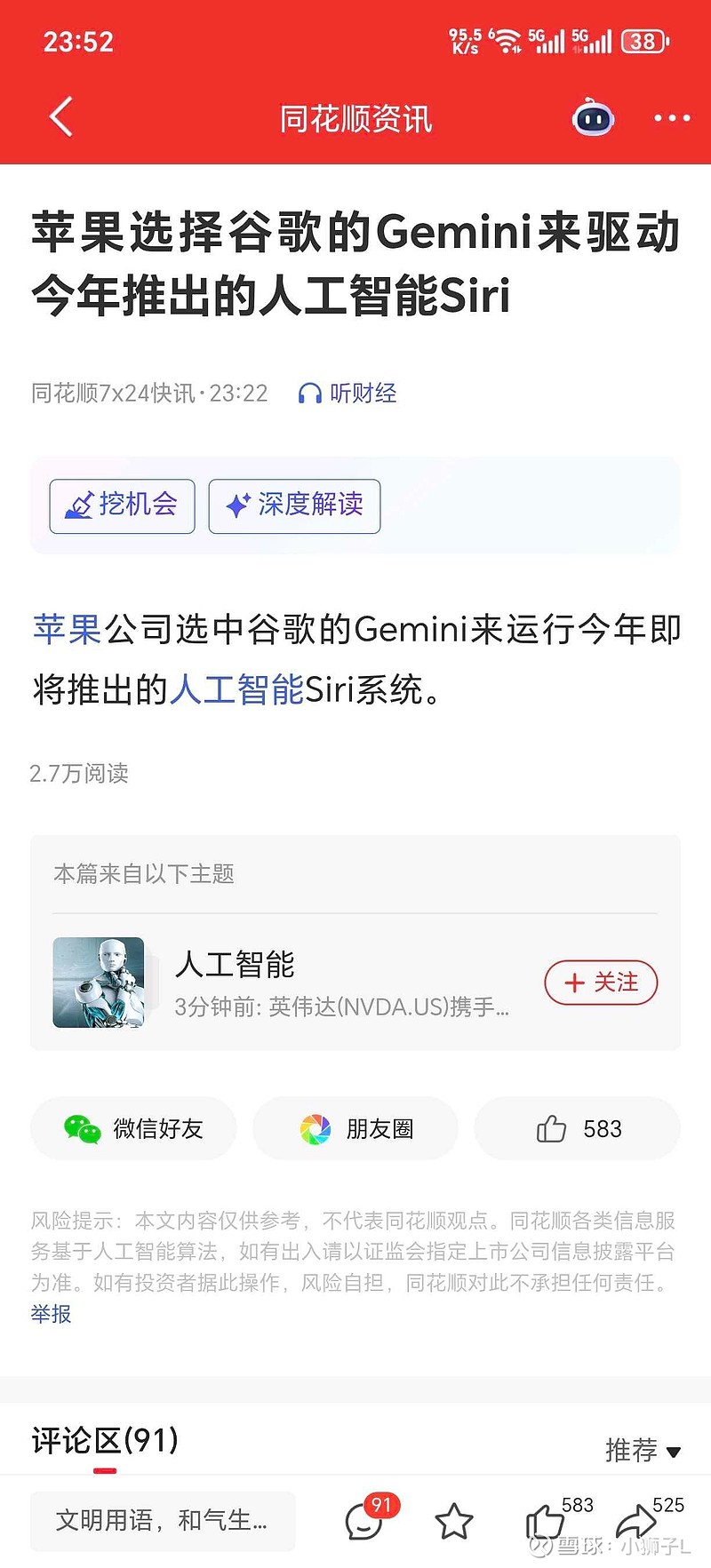
Task: Tap the 举报 report link
Action: coord(51,1315)
